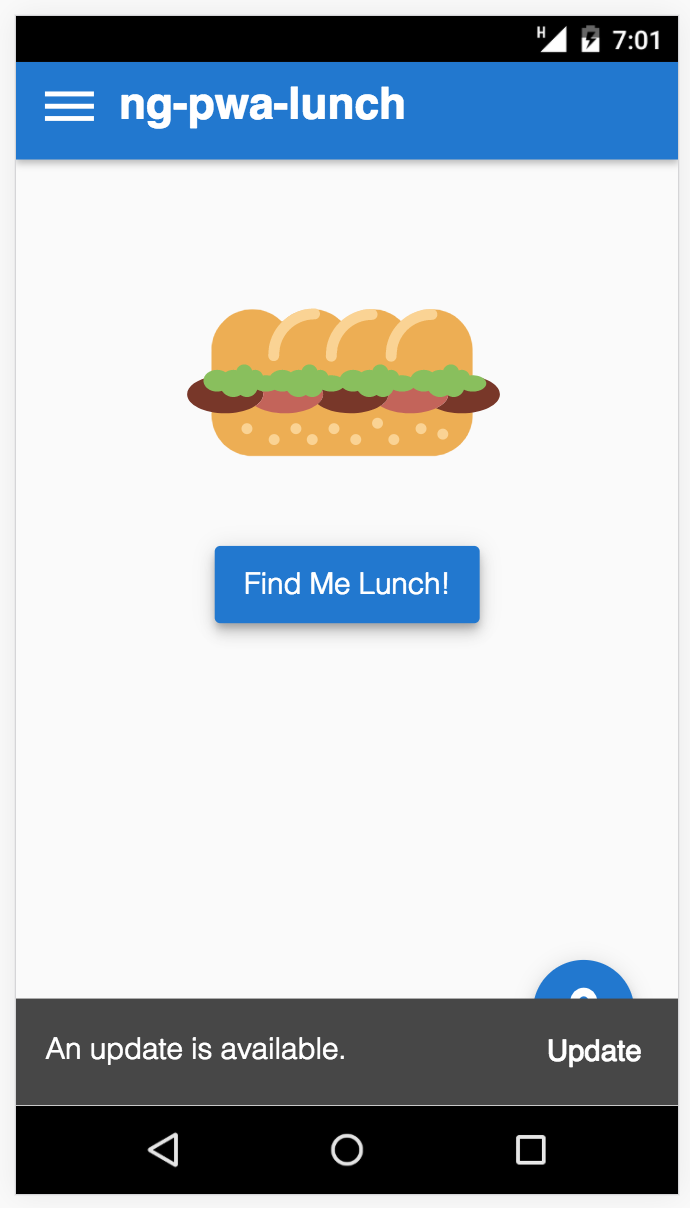Image resolution: width=690 pixels, height=1208 pixels.
Task: Tap Update in the snackbar
Action: point(594,1051)
